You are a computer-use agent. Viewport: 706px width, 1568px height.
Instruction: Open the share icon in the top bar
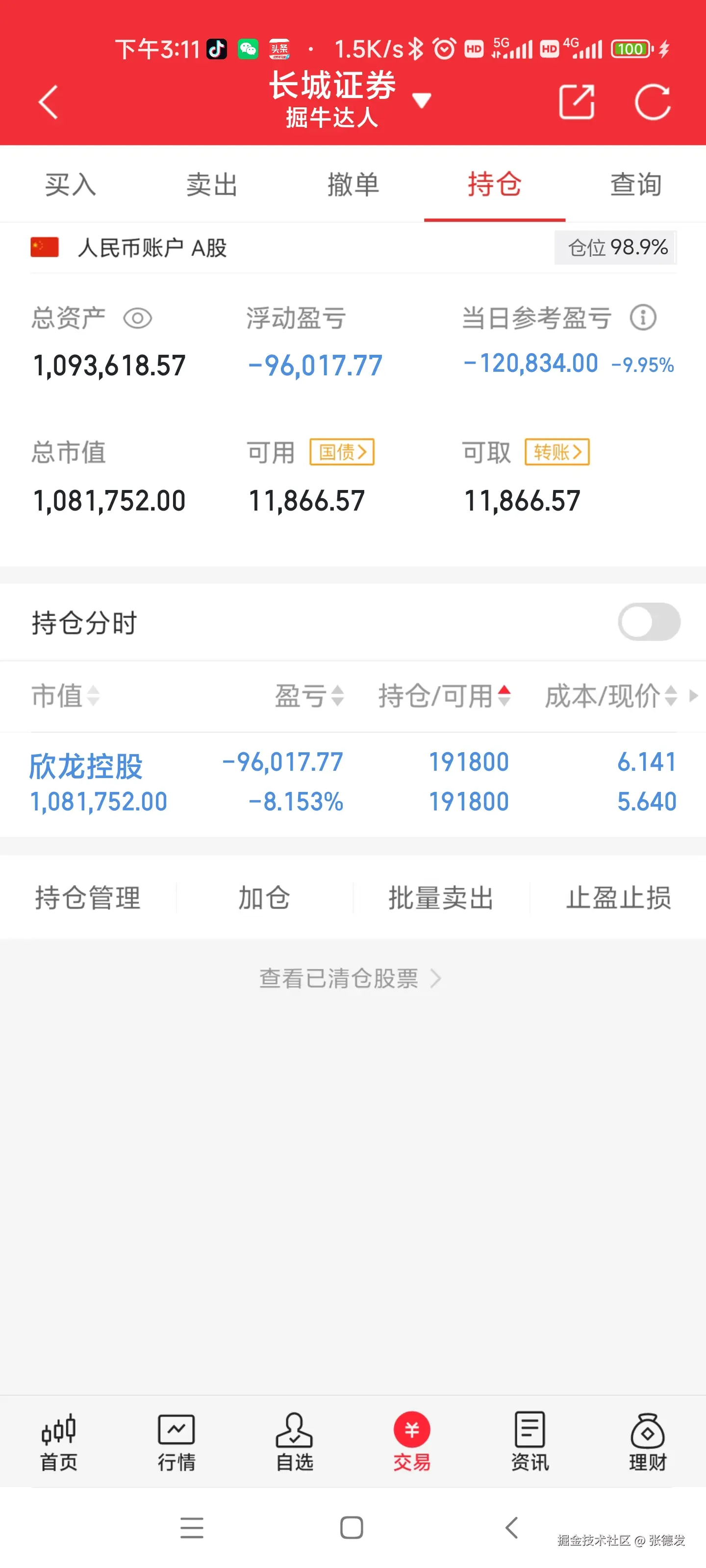click(x=576, y=101)
